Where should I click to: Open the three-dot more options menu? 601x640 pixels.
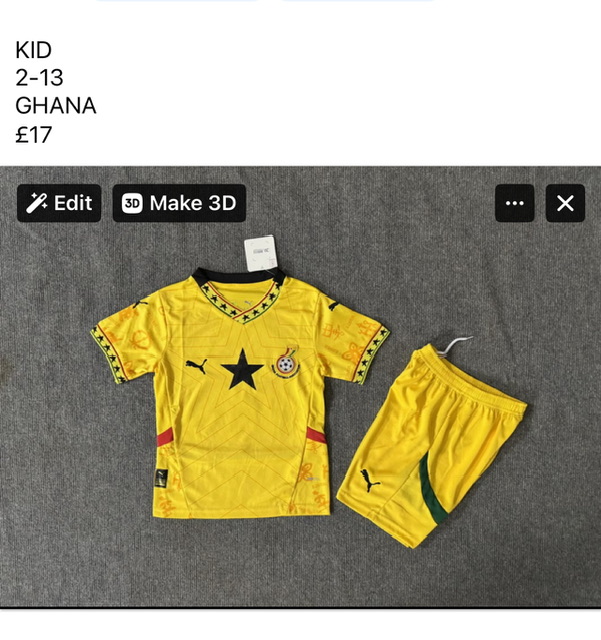[x=514, y=203]
